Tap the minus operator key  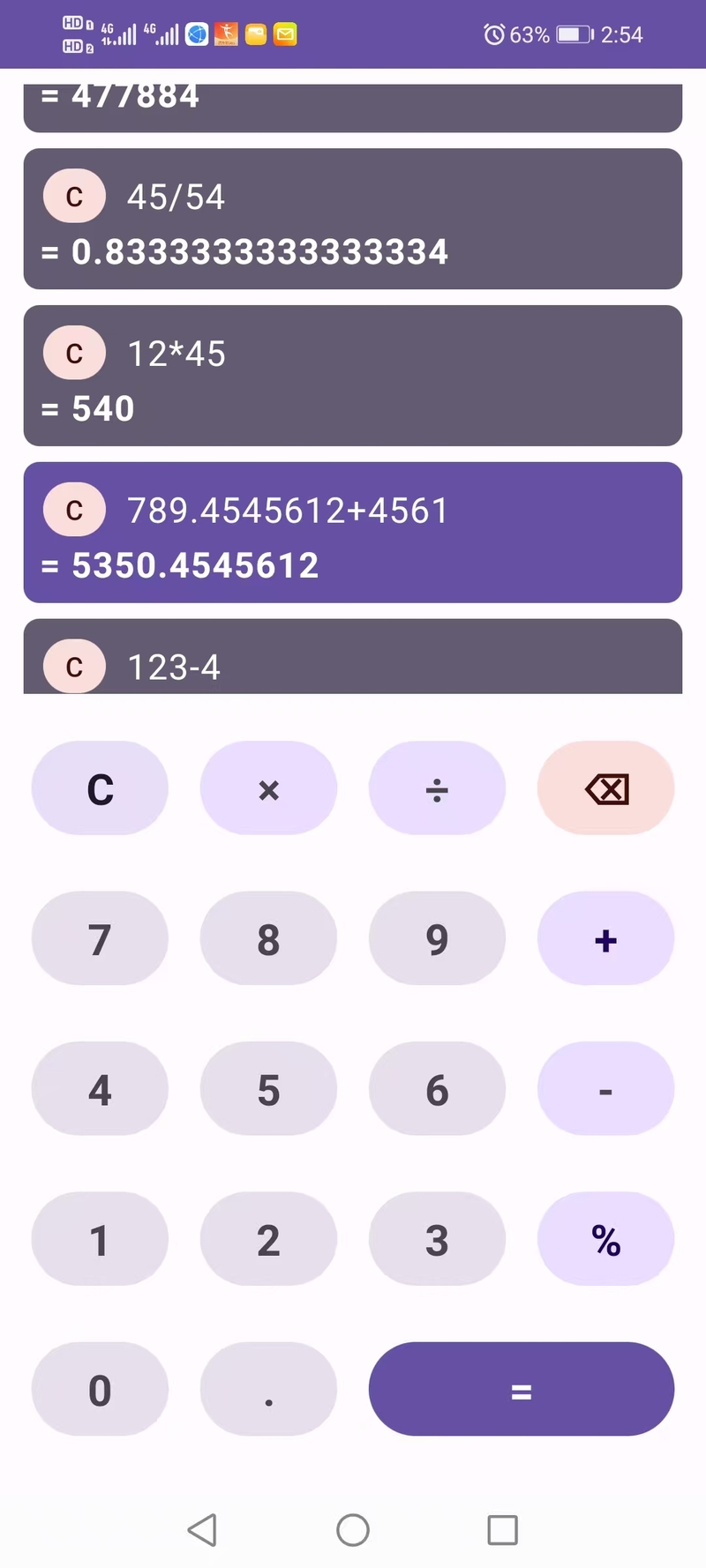tap(605, 1089)
